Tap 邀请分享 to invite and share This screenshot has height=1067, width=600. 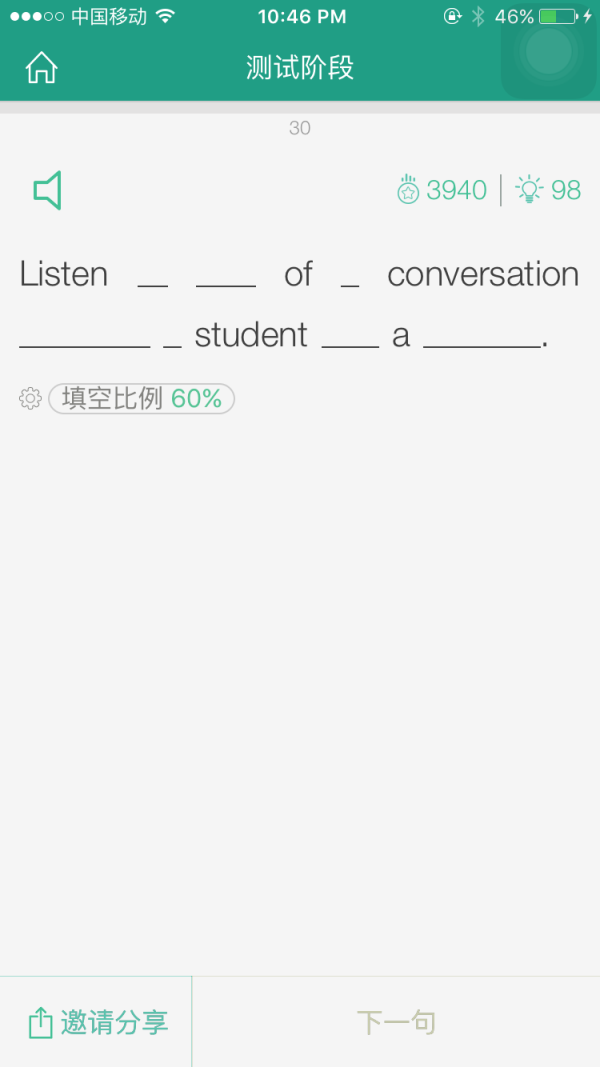pyautogui.click(x=96, y=1022)
